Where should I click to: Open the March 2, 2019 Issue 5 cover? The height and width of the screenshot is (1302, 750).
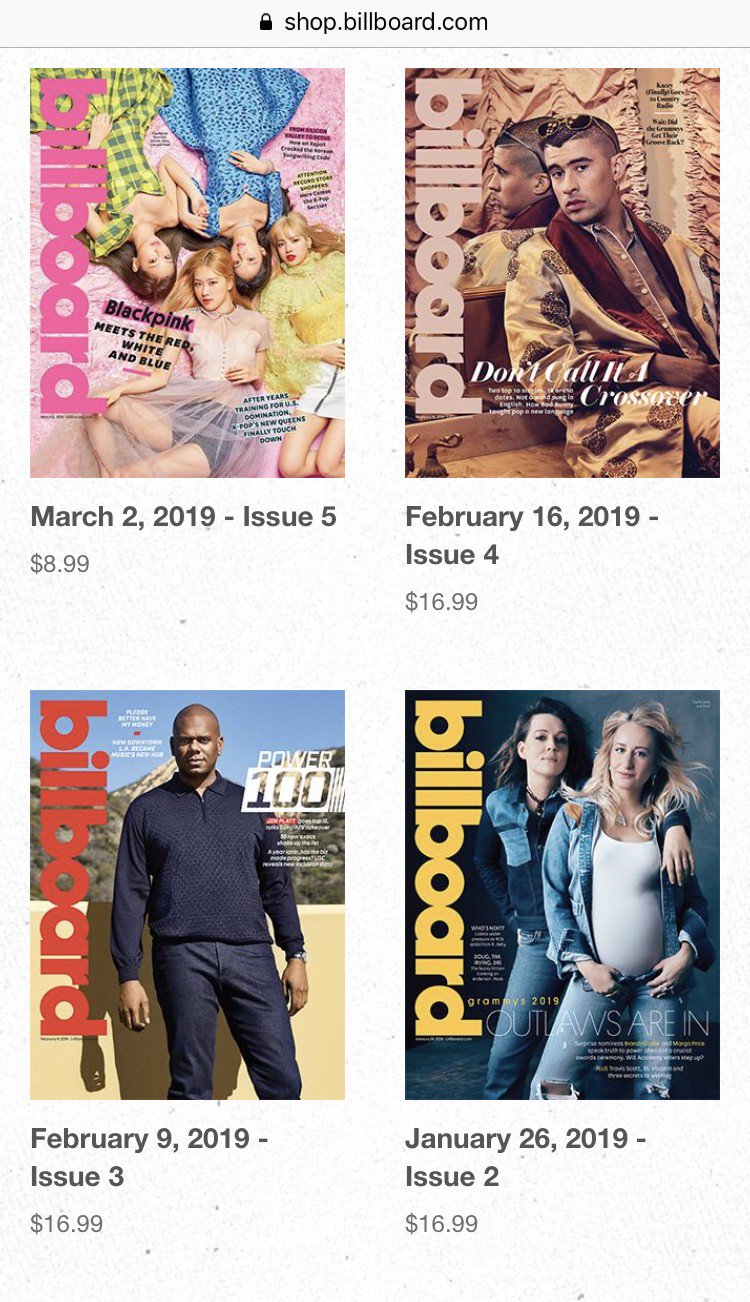[x=187, y=272]
